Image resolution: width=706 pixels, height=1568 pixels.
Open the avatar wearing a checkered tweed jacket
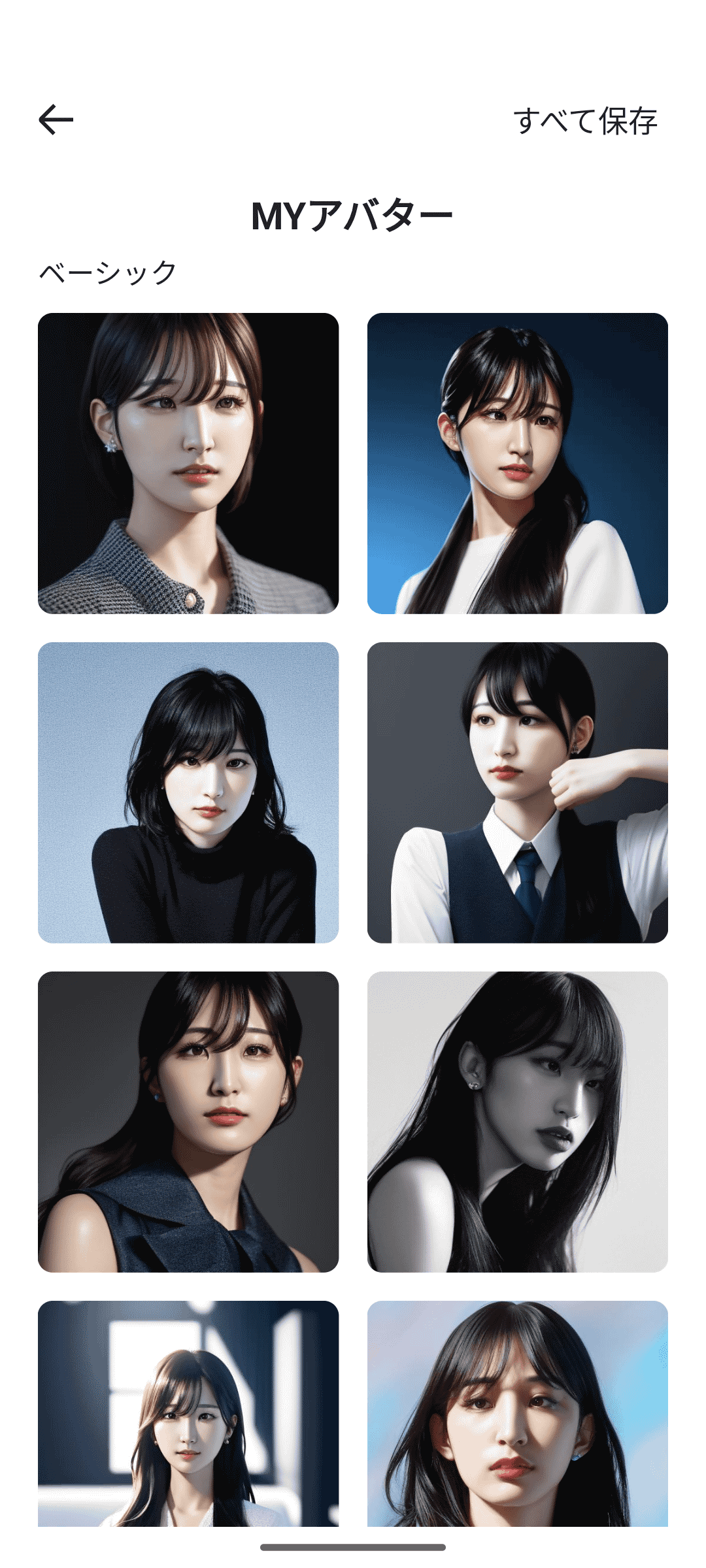click(x=188, y=463)
